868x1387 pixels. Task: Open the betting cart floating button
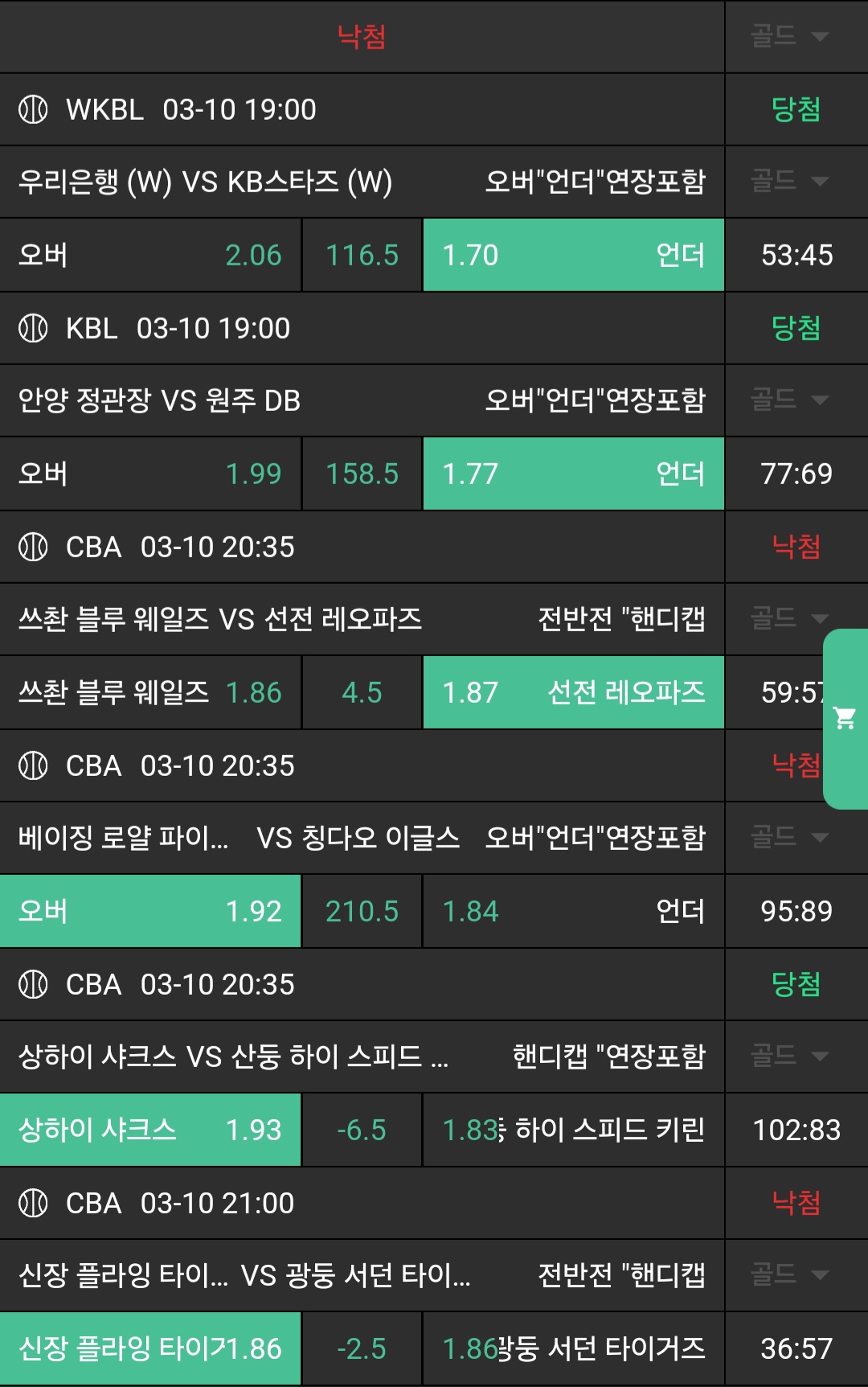click(x=845, y=718)
